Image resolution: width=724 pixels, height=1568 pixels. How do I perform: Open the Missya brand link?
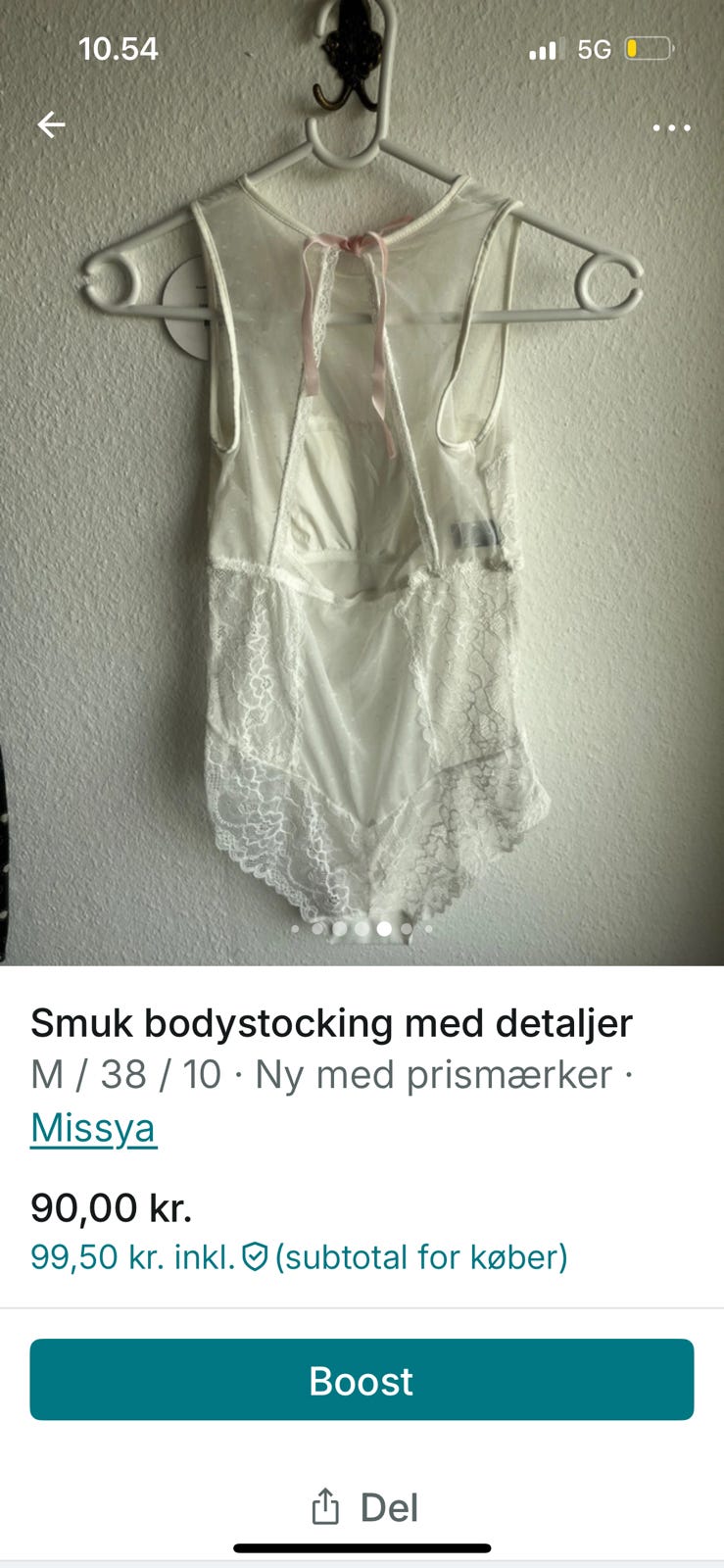point(93,1127)
